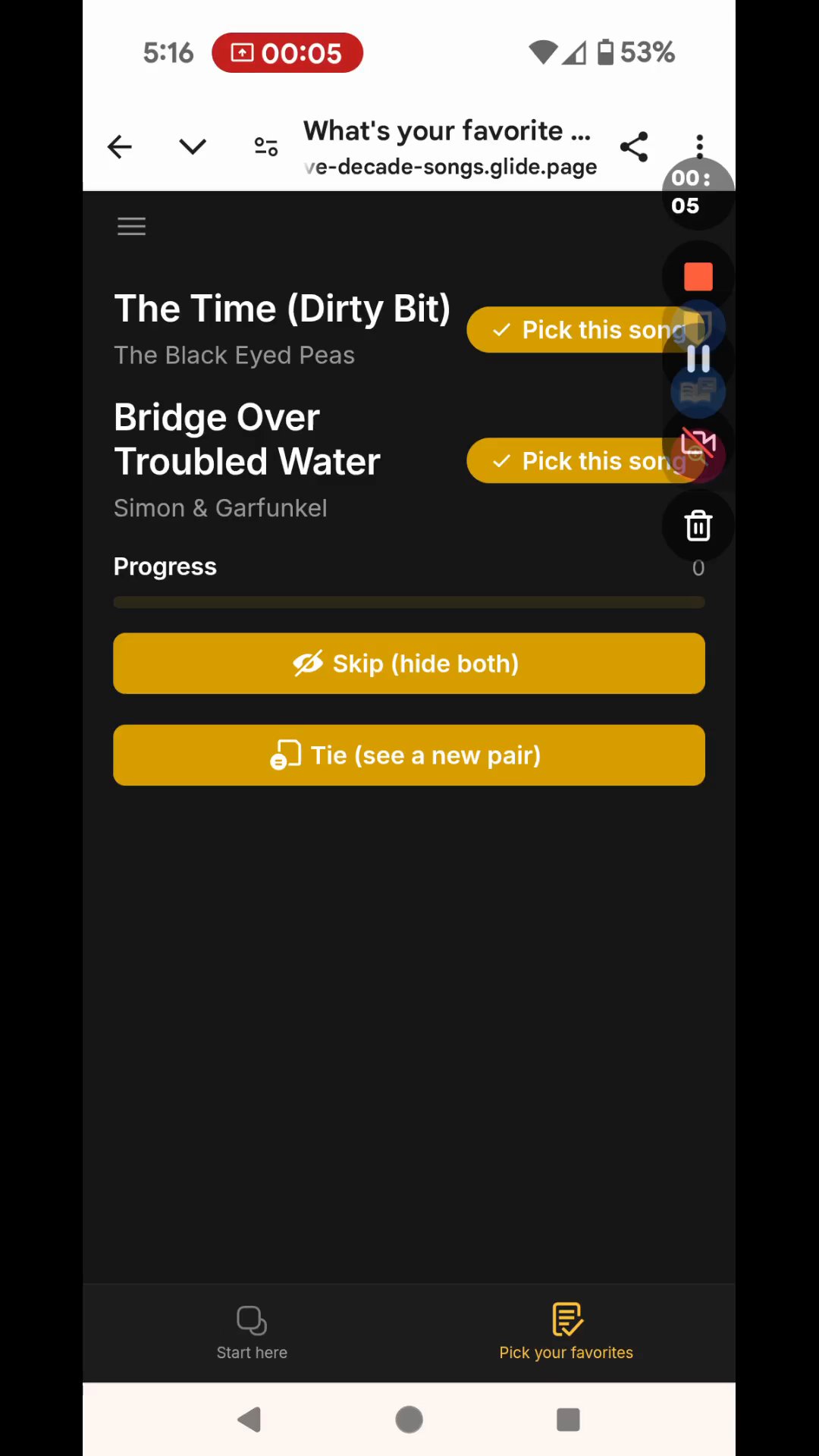Share this page

coord(634,146)
